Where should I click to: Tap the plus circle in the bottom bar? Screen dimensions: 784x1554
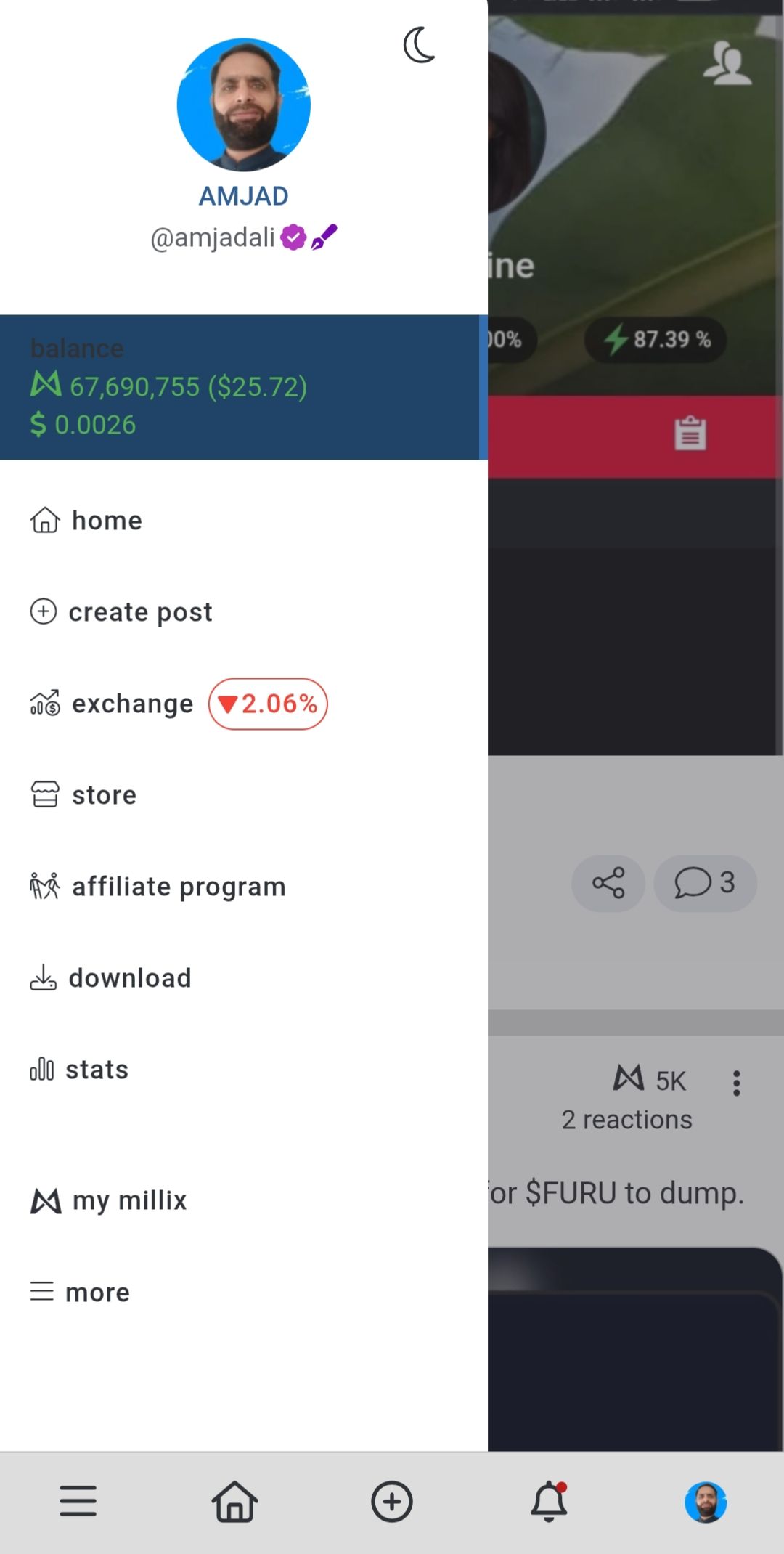click(392, 1501)
